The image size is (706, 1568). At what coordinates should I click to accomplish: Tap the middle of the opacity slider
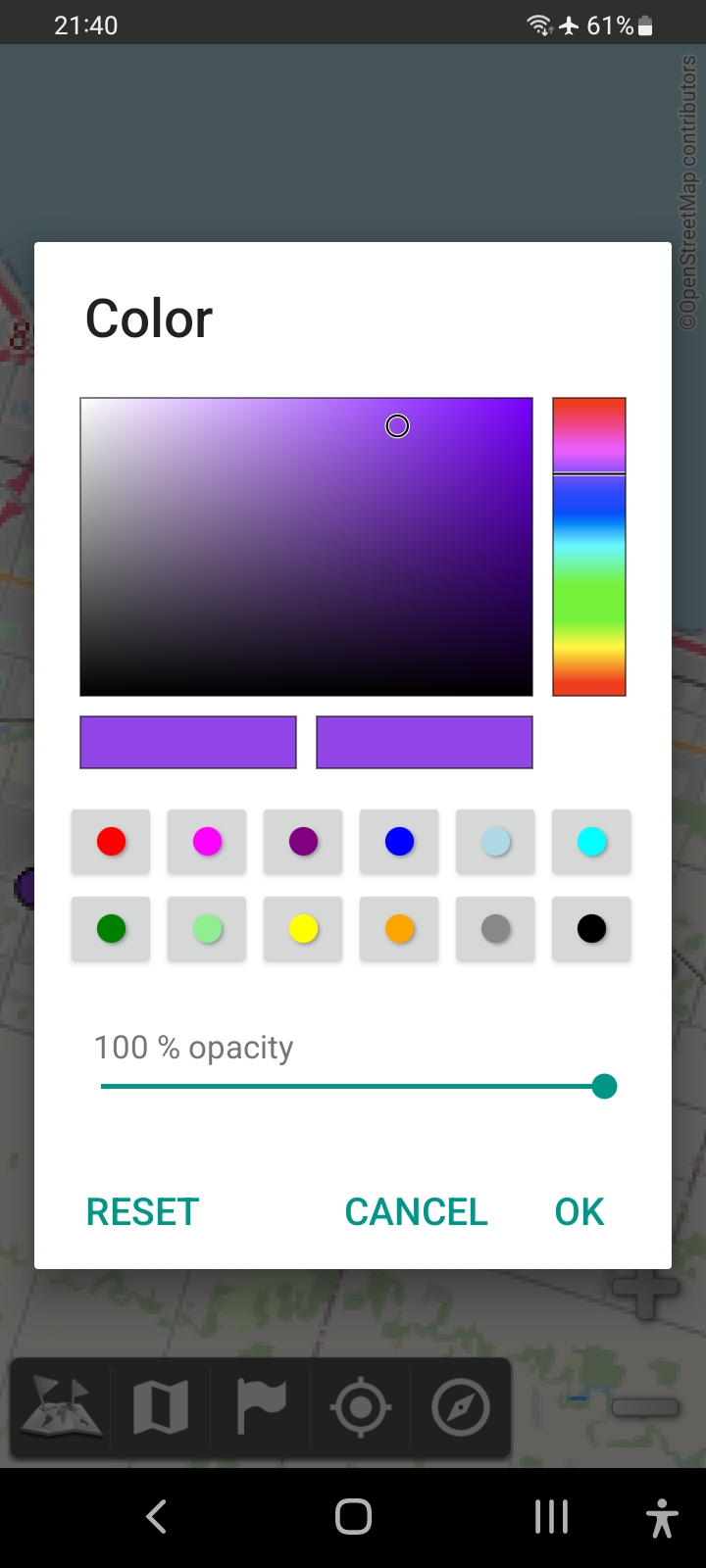353,1086
